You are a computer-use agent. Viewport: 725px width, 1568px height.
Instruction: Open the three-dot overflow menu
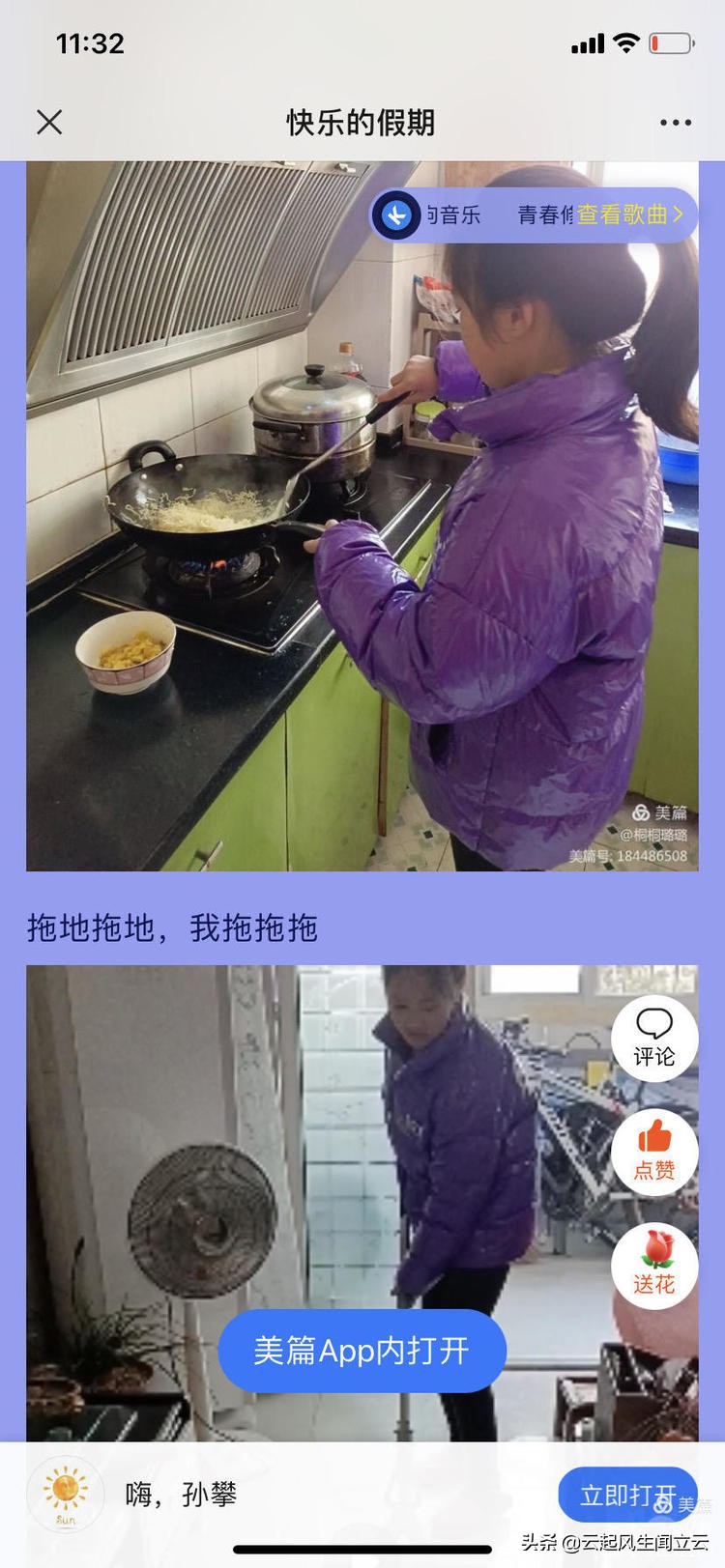click(x=676, y=123)
